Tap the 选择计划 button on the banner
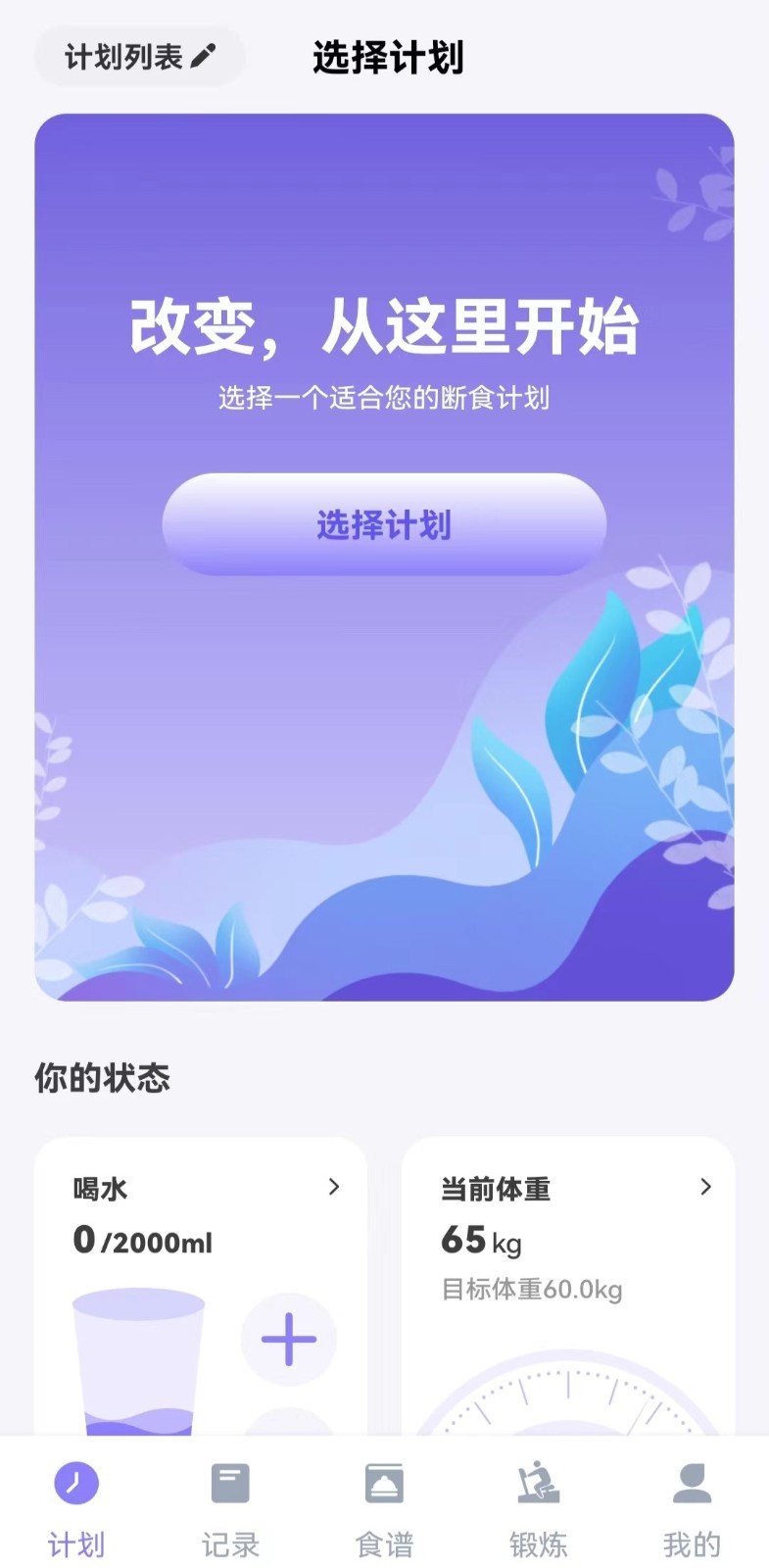This screenshot has width=769, height=1568. point(384,524)
